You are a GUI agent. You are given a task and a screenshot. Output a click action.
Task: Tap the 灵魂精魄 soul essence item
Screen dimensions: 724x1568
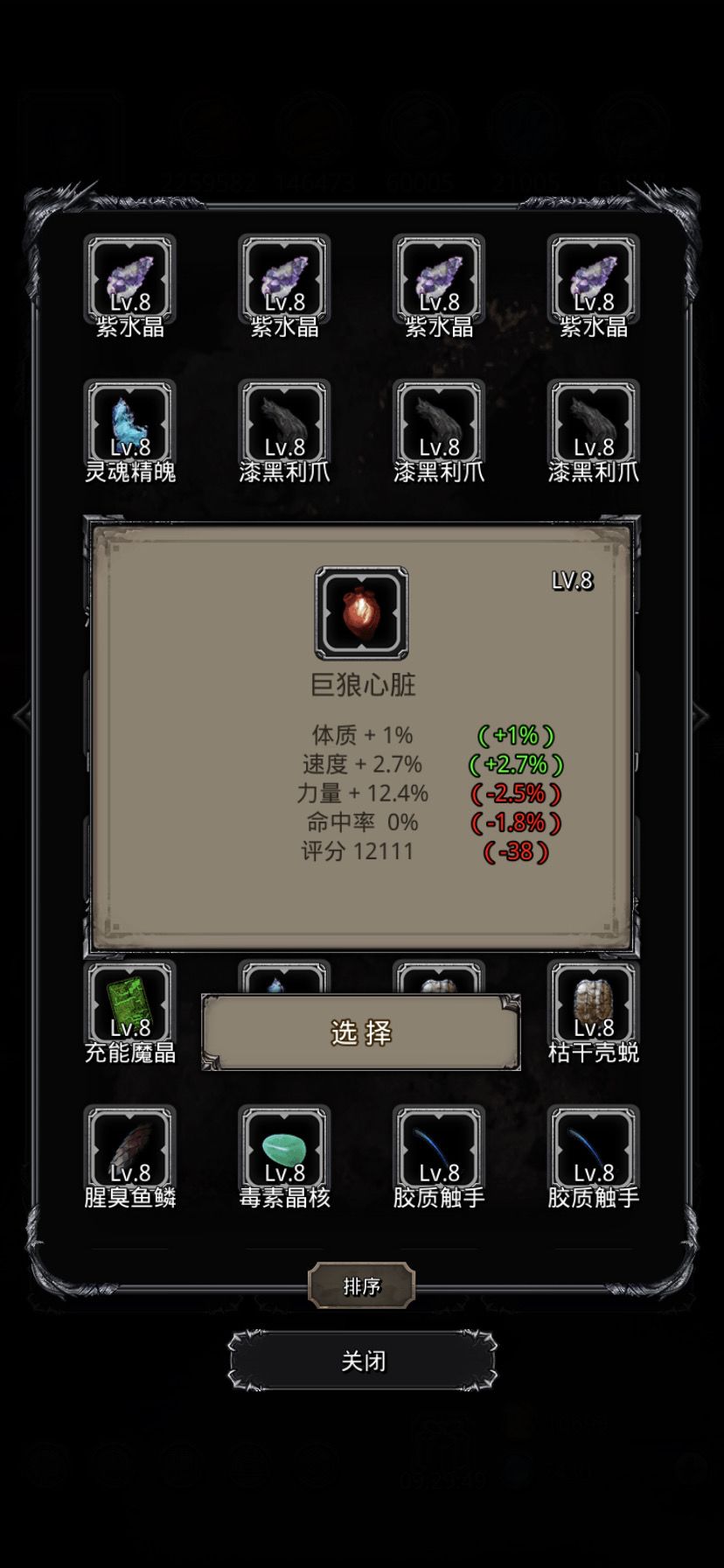[129, 424]
